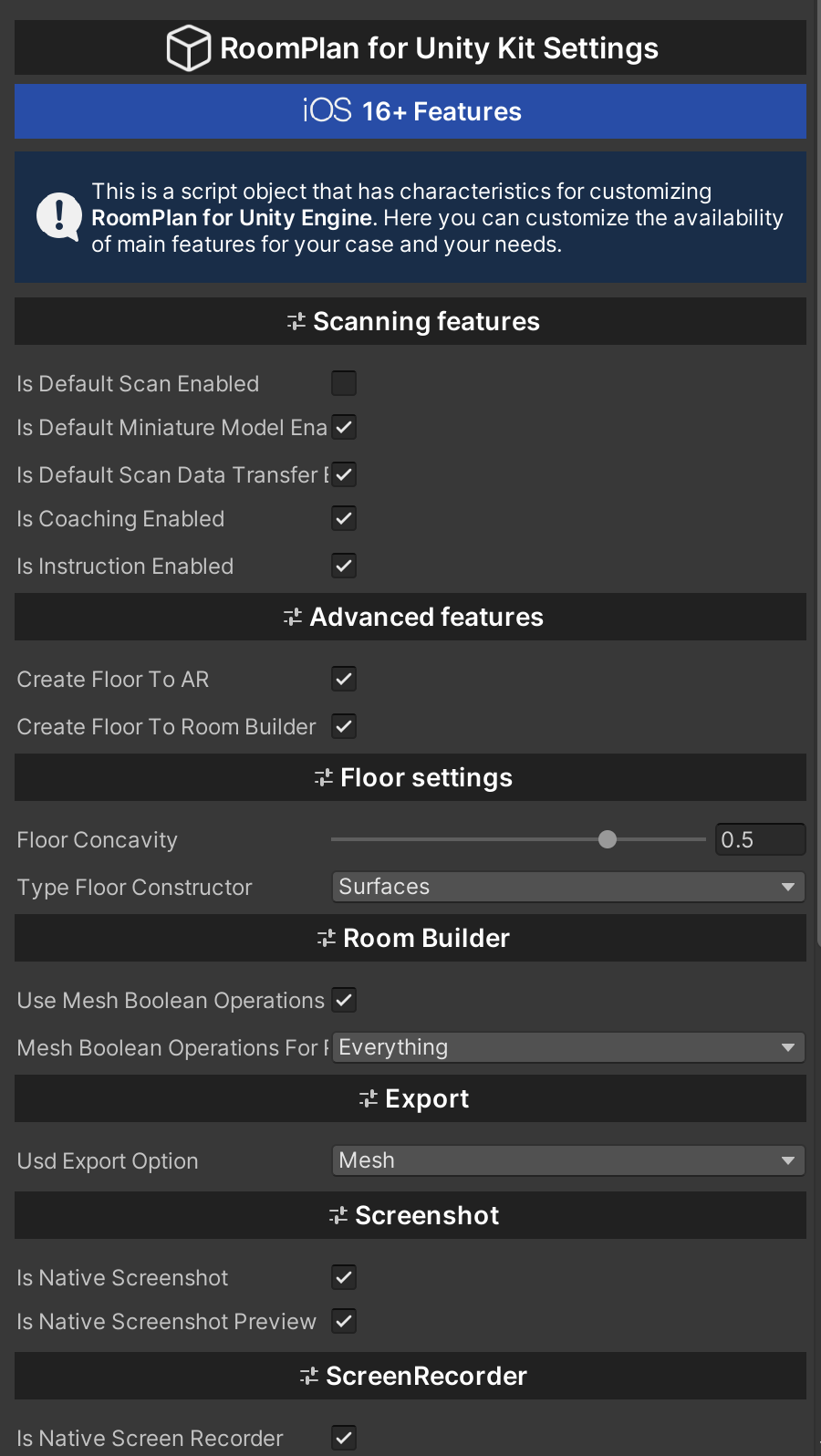Uncheck Create Floor To Room Builder
This screenshot has height=1456, width=821.
[x=344, y=726]
